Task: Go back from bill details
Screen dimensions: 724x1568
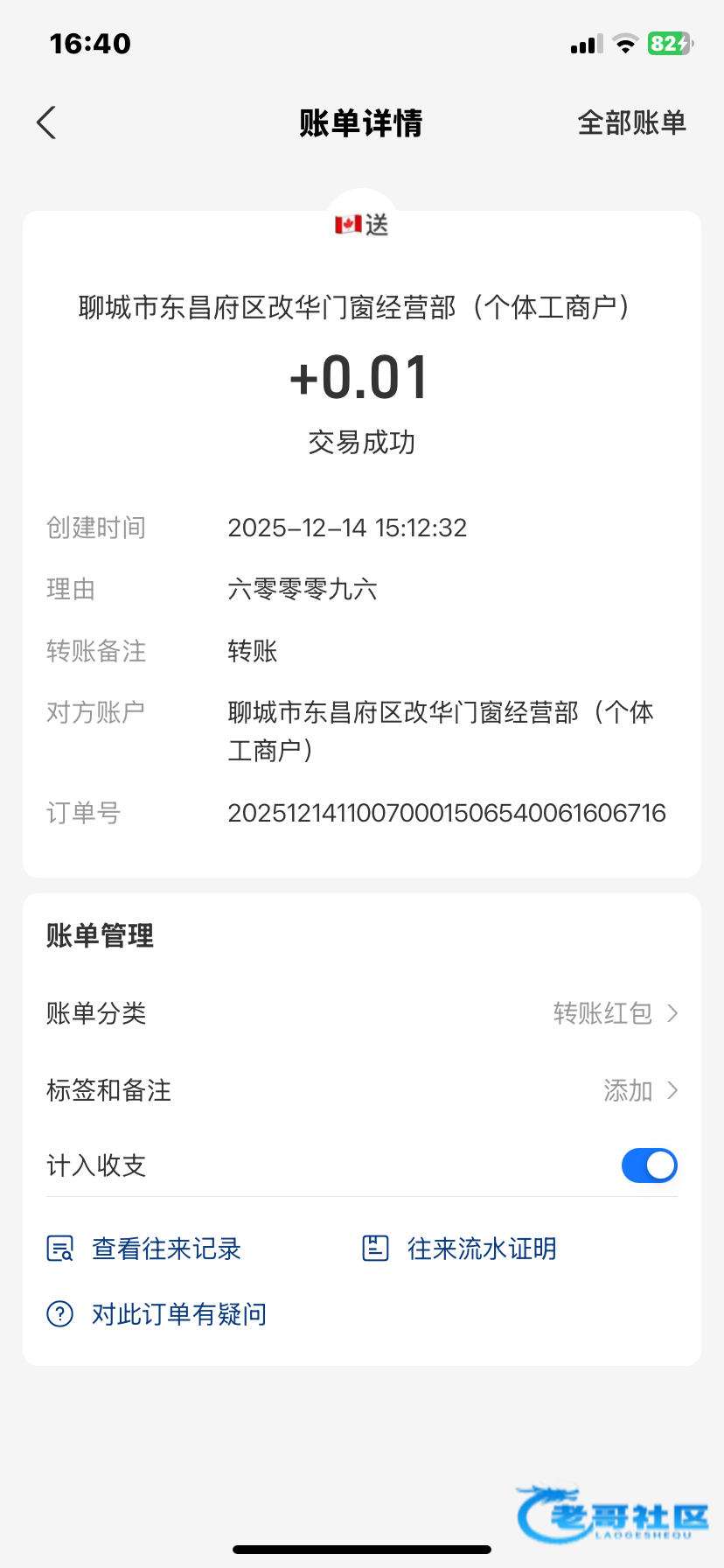Action: (x=47, y=123)
